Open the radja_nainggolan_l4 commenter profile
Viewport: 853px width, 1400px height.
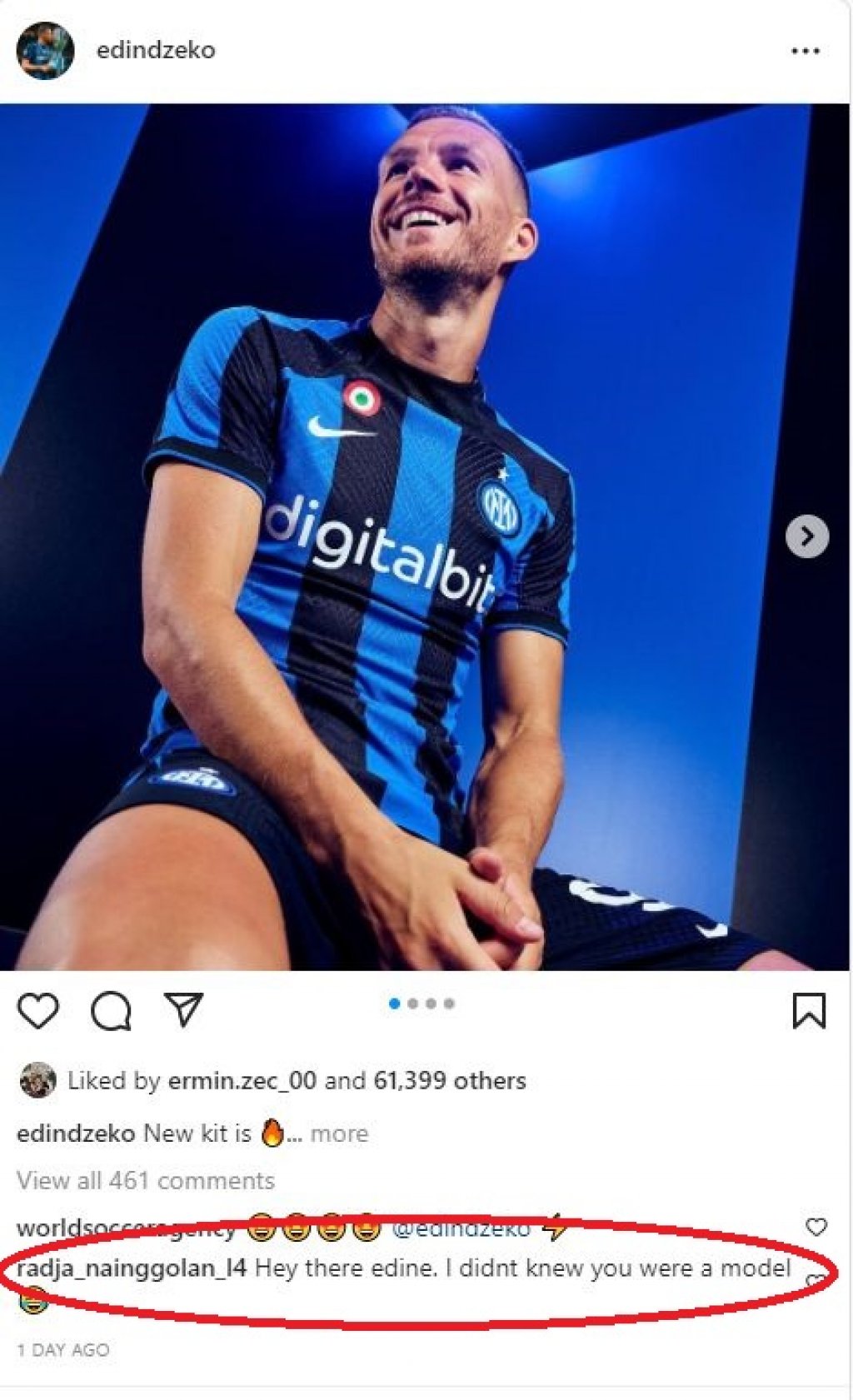click(132, 1268)
